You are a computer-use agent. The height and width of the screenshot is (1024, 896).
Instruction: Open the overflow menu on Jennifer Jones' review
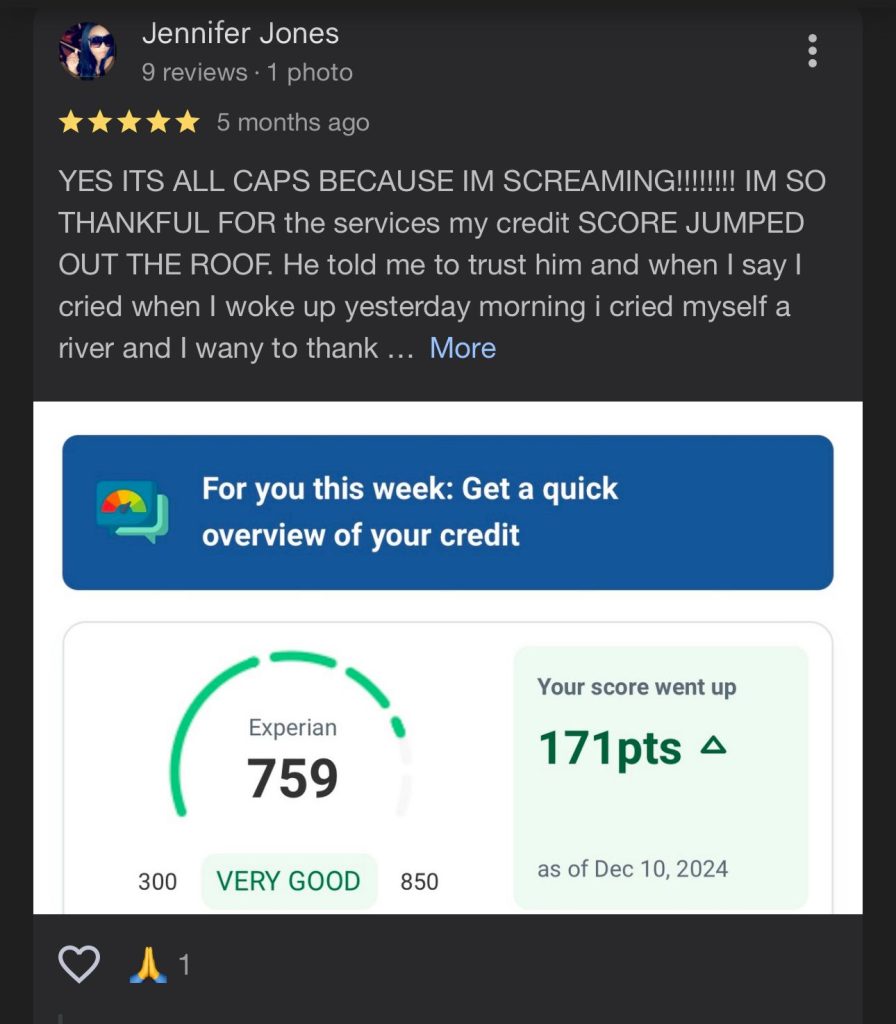(812, 51)
